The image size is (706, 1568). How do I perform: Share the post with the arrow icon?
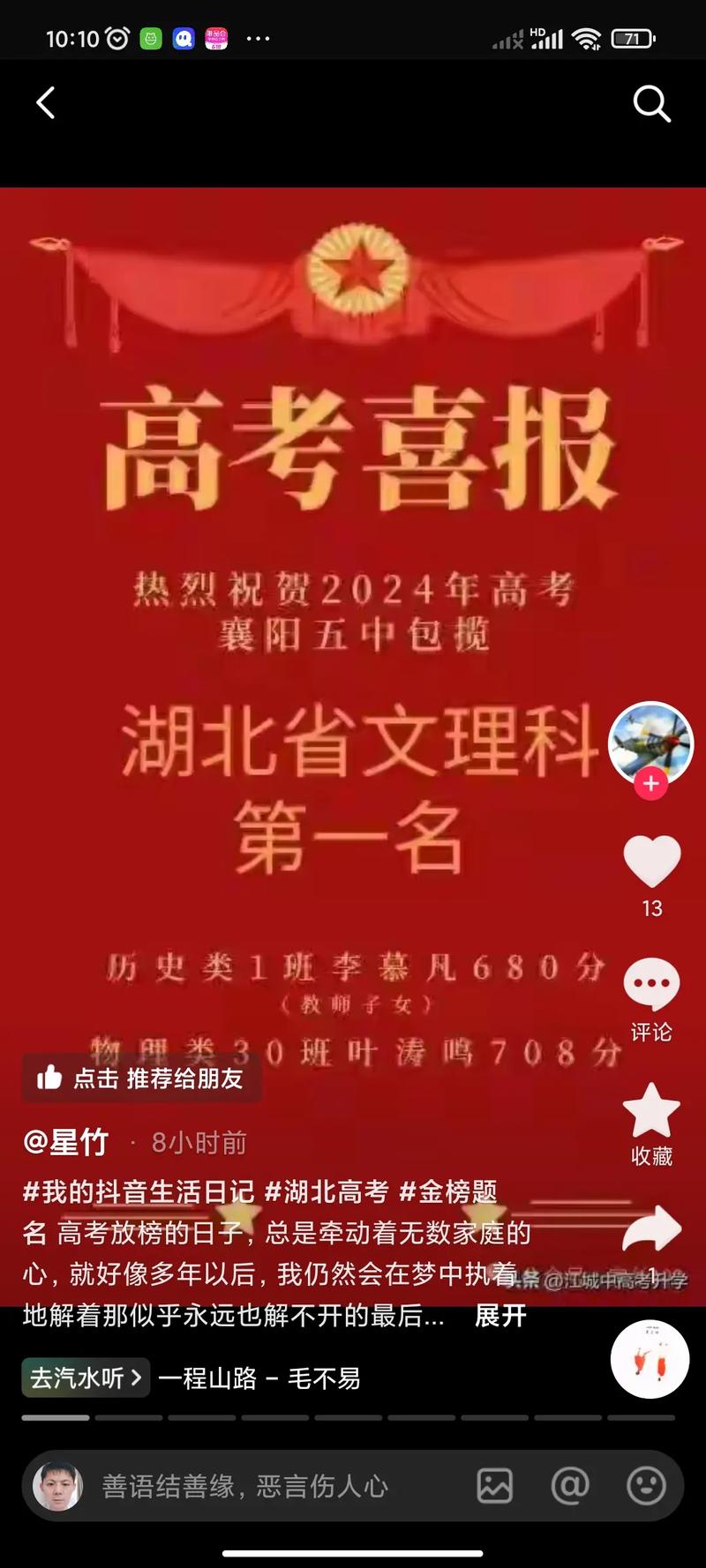click(x=651, y=1230)
